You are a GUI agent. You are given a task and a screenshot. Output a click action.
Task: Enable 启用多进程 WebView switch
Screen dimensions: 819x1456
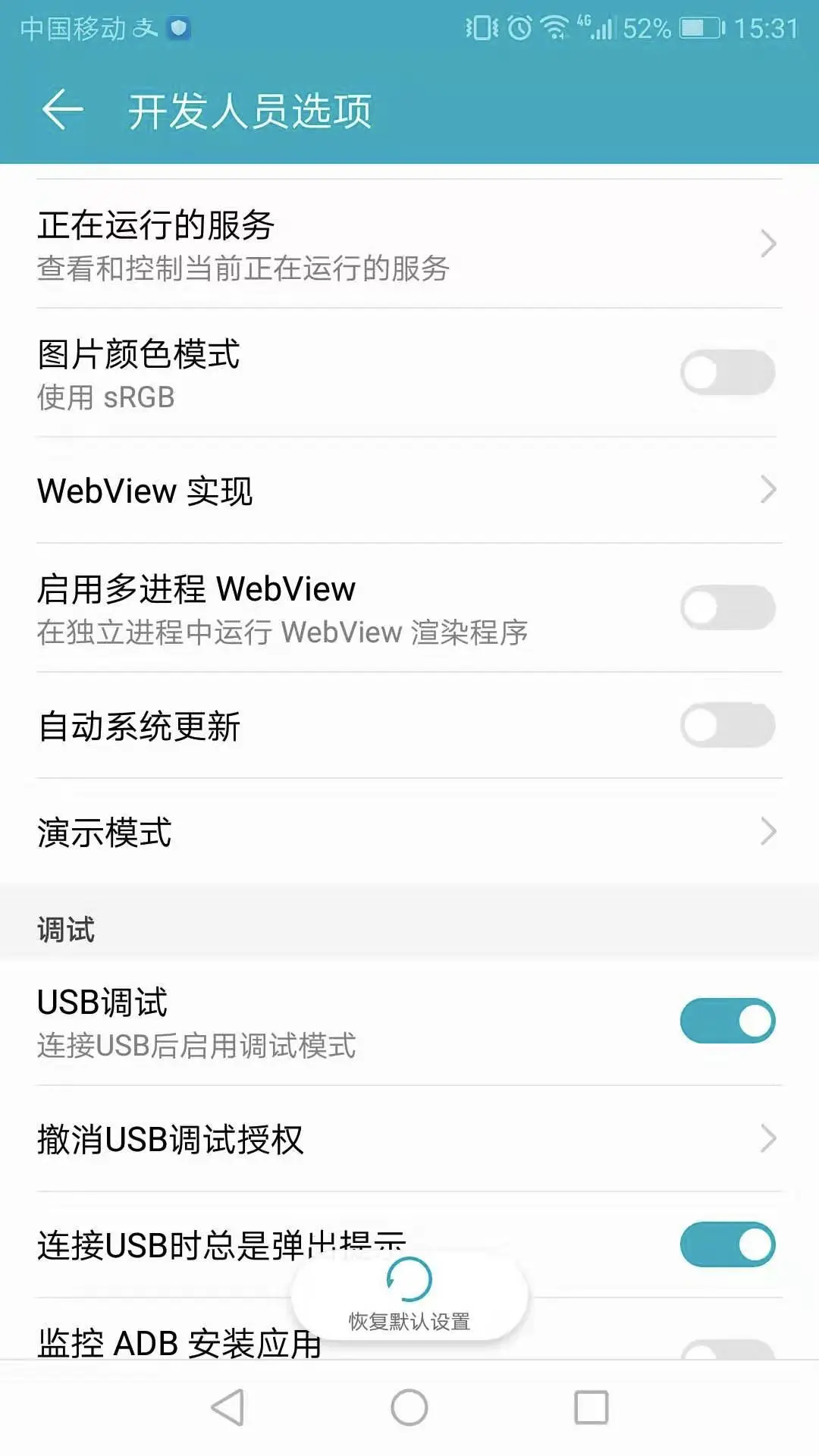click(726, 608)
